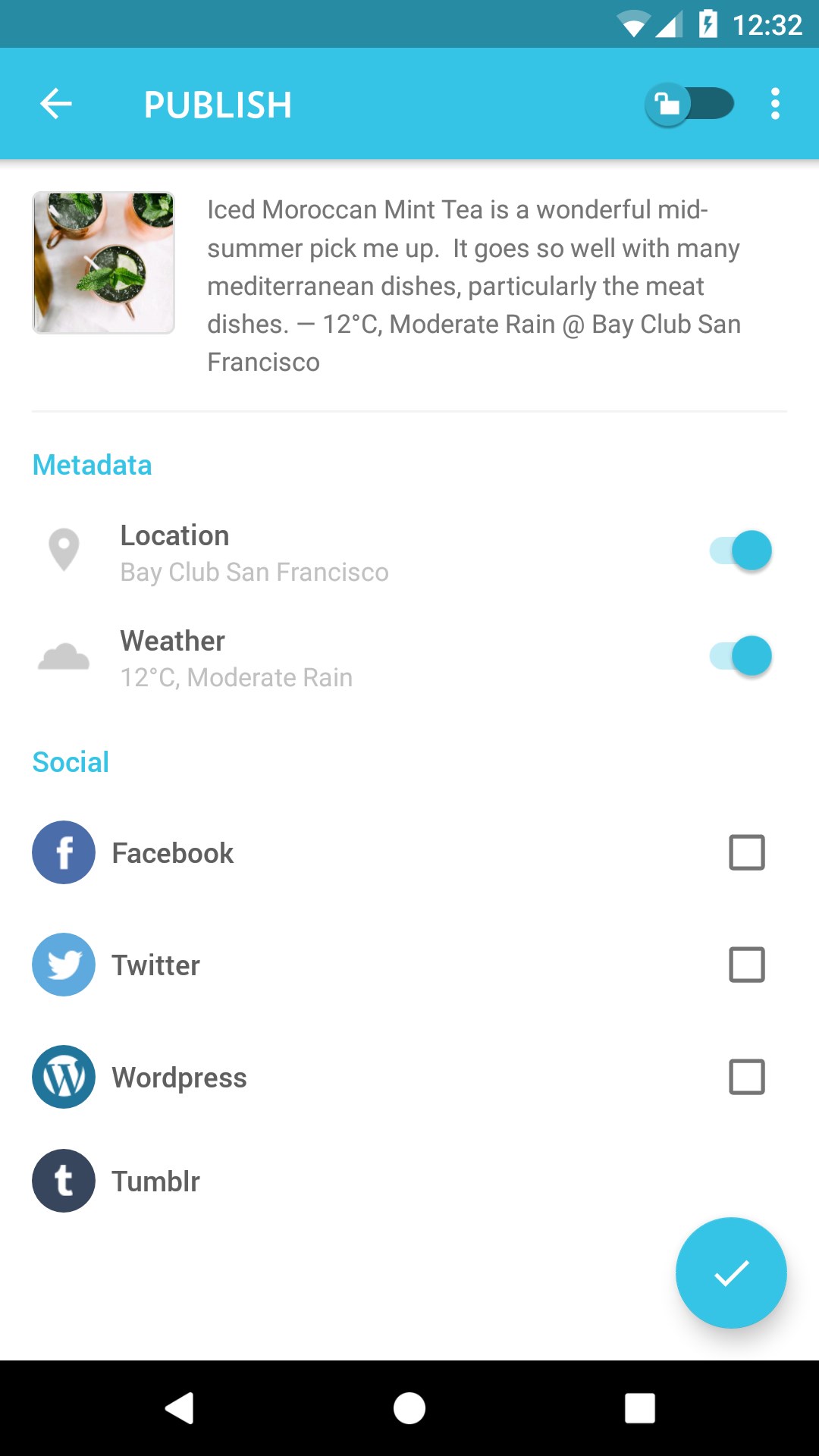
Task: Select the Wordpress checkbox
Action: [746, 1077]
